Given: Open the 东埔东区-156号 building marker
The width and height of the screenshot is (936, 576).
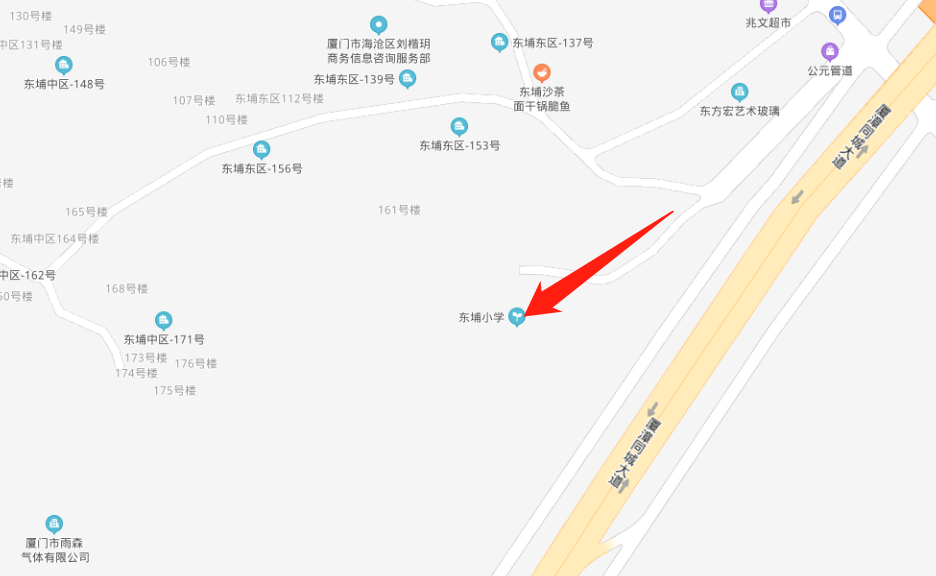Looking at the screenshot, I should pyautogui.click(x=262, y=150).
